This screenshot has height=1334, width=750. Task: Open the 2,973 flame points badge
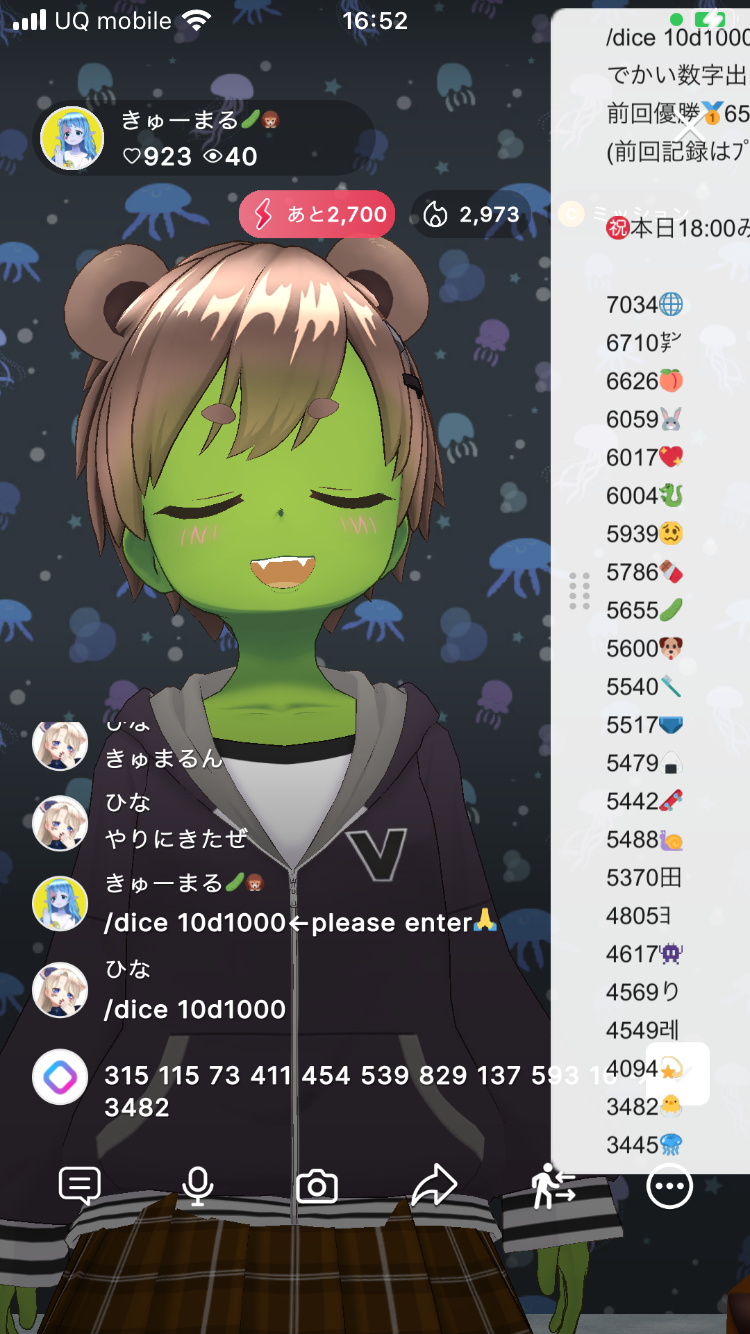(x=472, y=214)
